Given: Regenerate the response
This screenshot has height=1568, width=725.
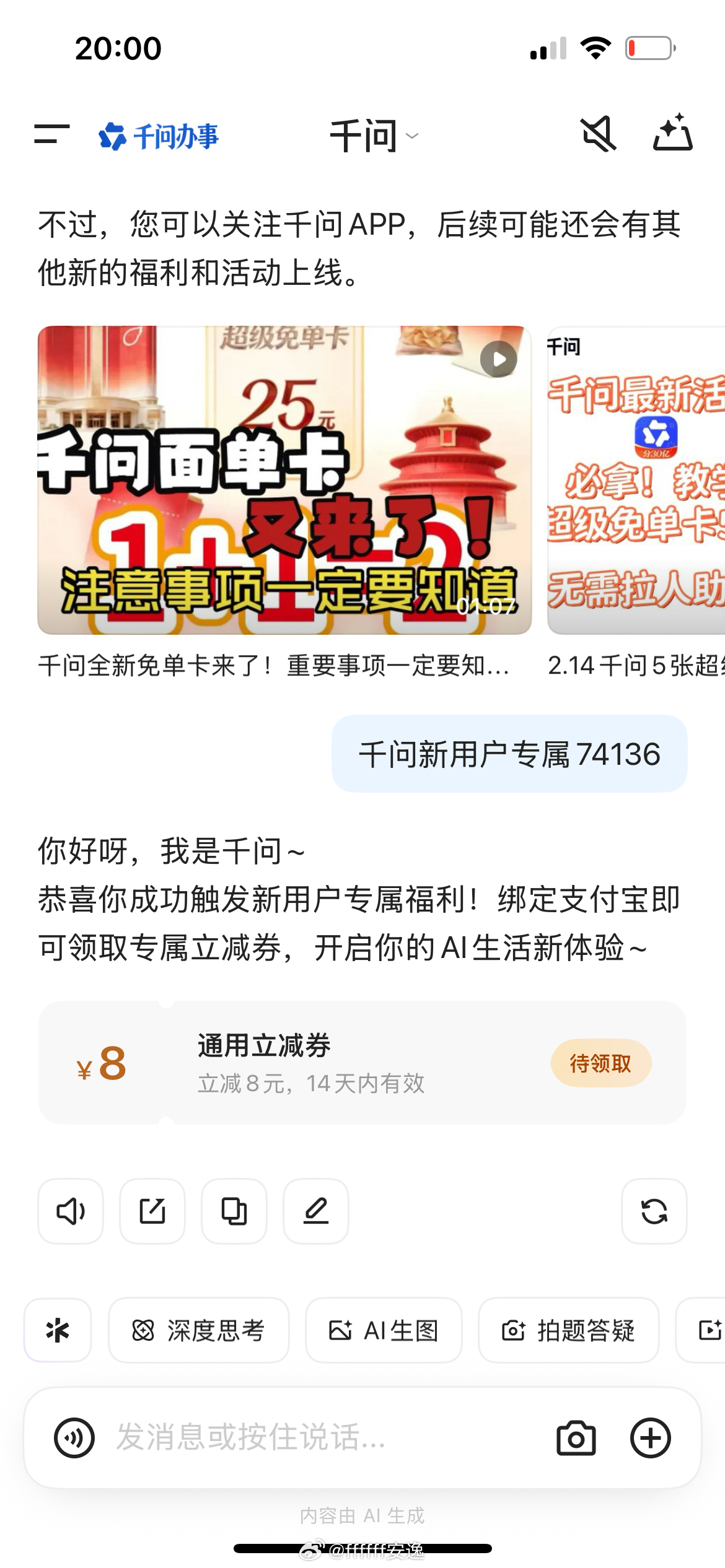Looking at the screenshot, I should [x=654, y=1211].
